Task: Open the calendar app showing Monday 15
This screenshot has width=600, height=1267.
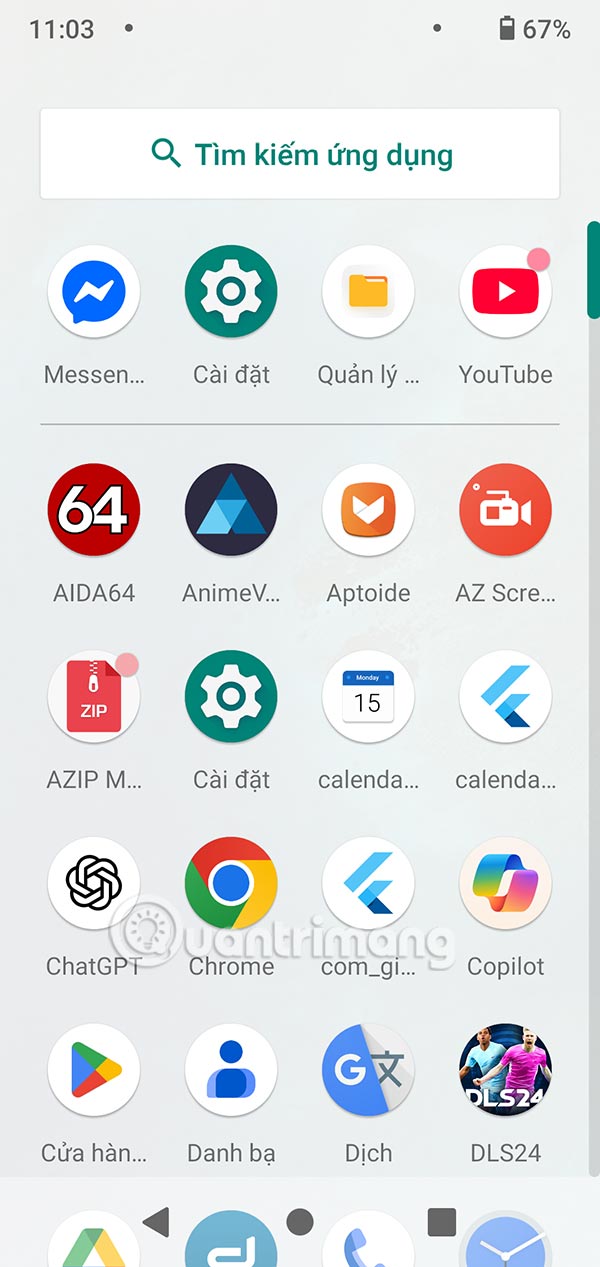Action: 368,697
